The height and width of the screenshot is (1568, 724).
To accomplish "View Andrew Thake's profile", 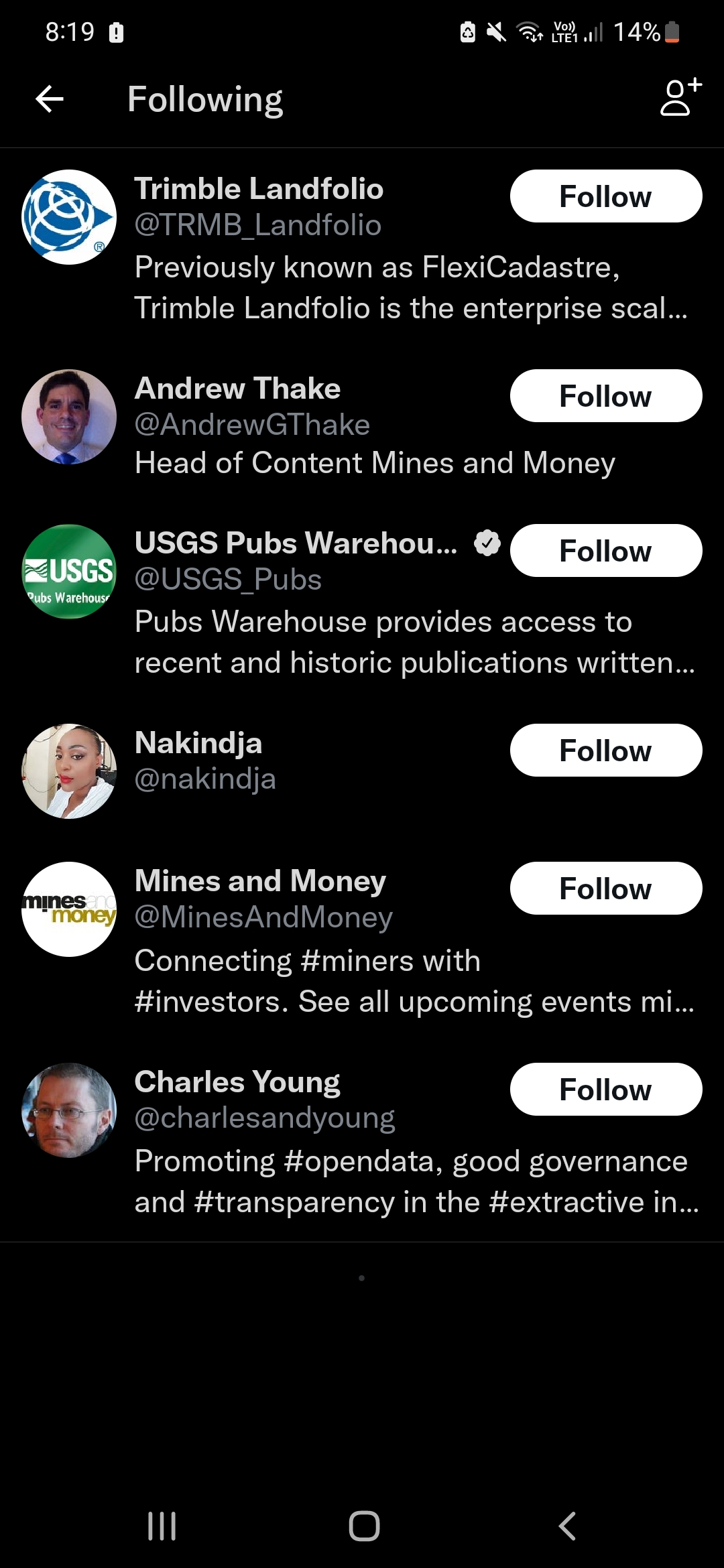I will click(x=237, y=389).
